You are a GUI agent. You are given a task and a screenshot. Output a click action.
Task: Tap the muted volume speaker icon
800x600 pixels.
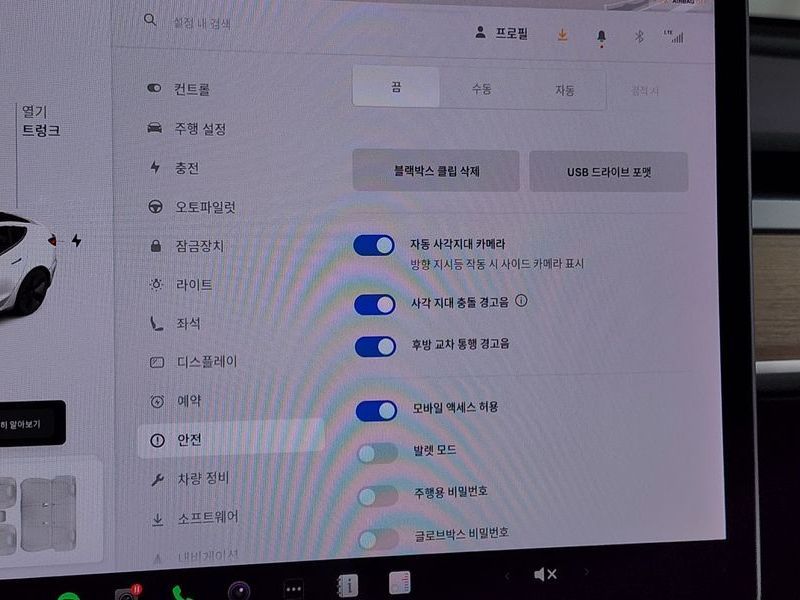(x=545, y=574)
